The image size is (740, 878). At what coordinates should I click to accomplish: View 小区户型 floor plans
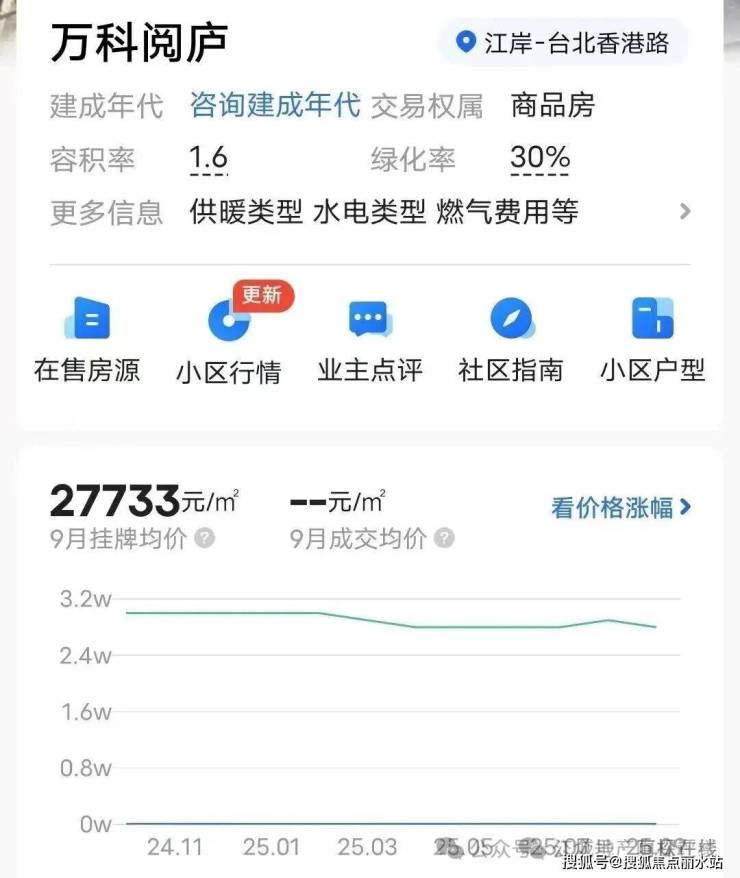click(653, 341)
